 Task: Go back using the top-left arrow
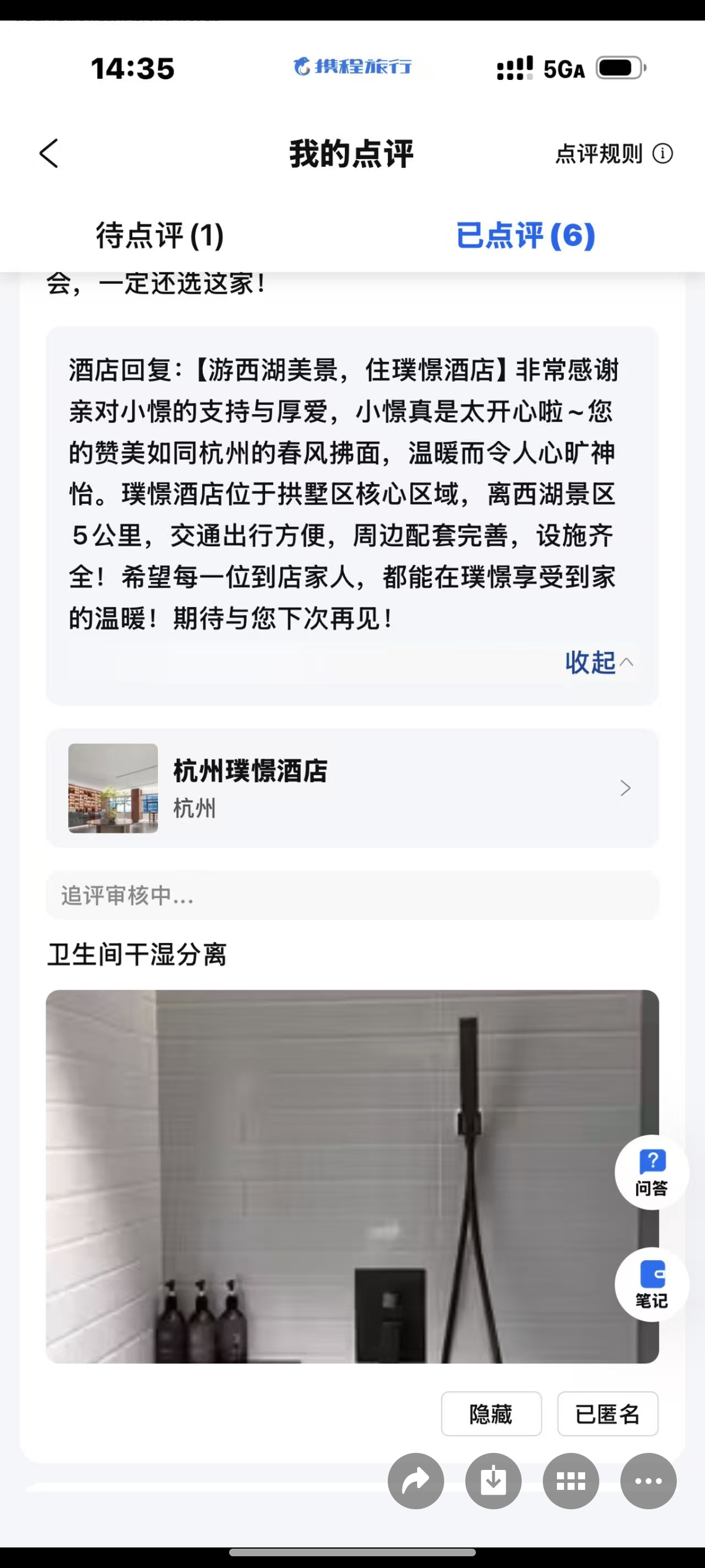[49, 153]
